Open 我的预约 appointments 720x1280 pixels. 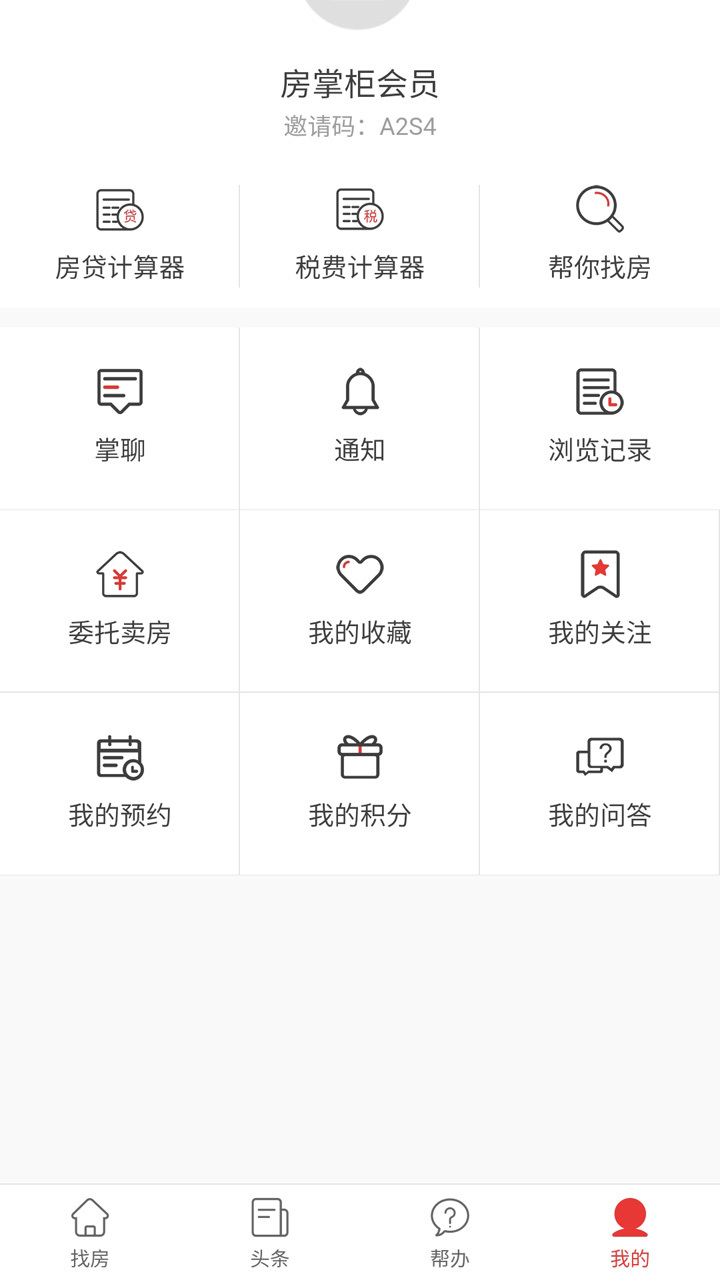(x=120, y=783)
